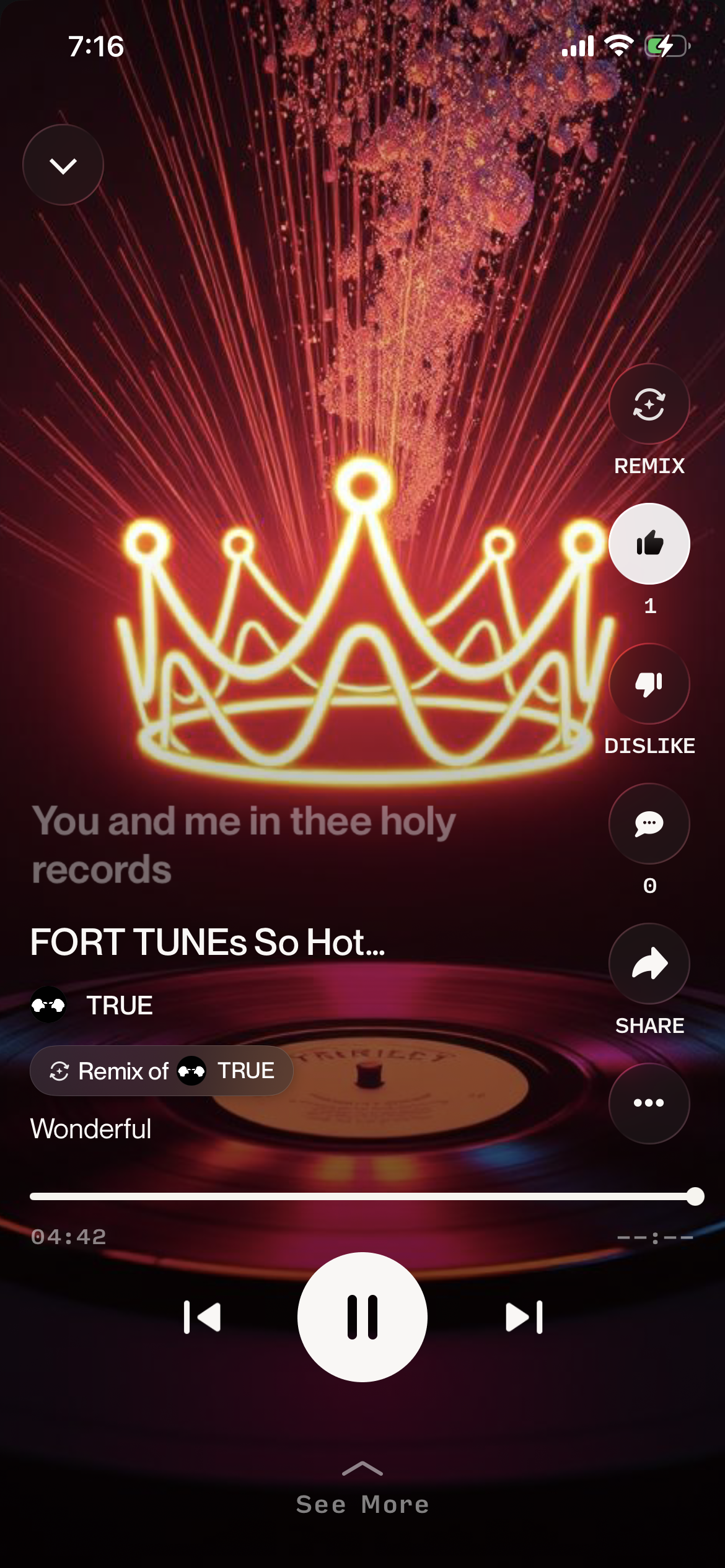725x1568 pixels.
Task: Expand See More at the bottom
Action: [x=362, y=1505]
